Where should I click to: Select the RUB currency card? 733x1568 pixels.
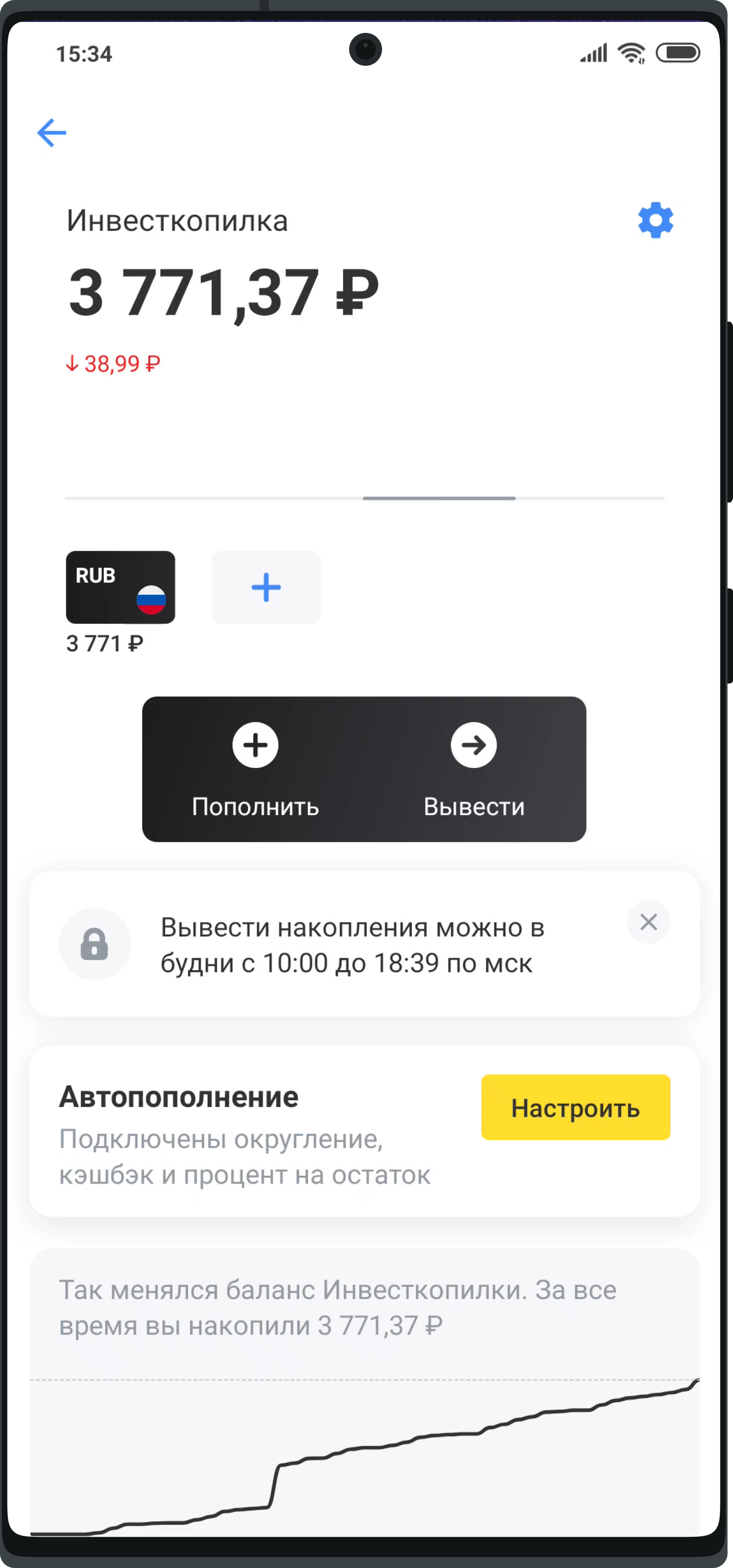120,588
